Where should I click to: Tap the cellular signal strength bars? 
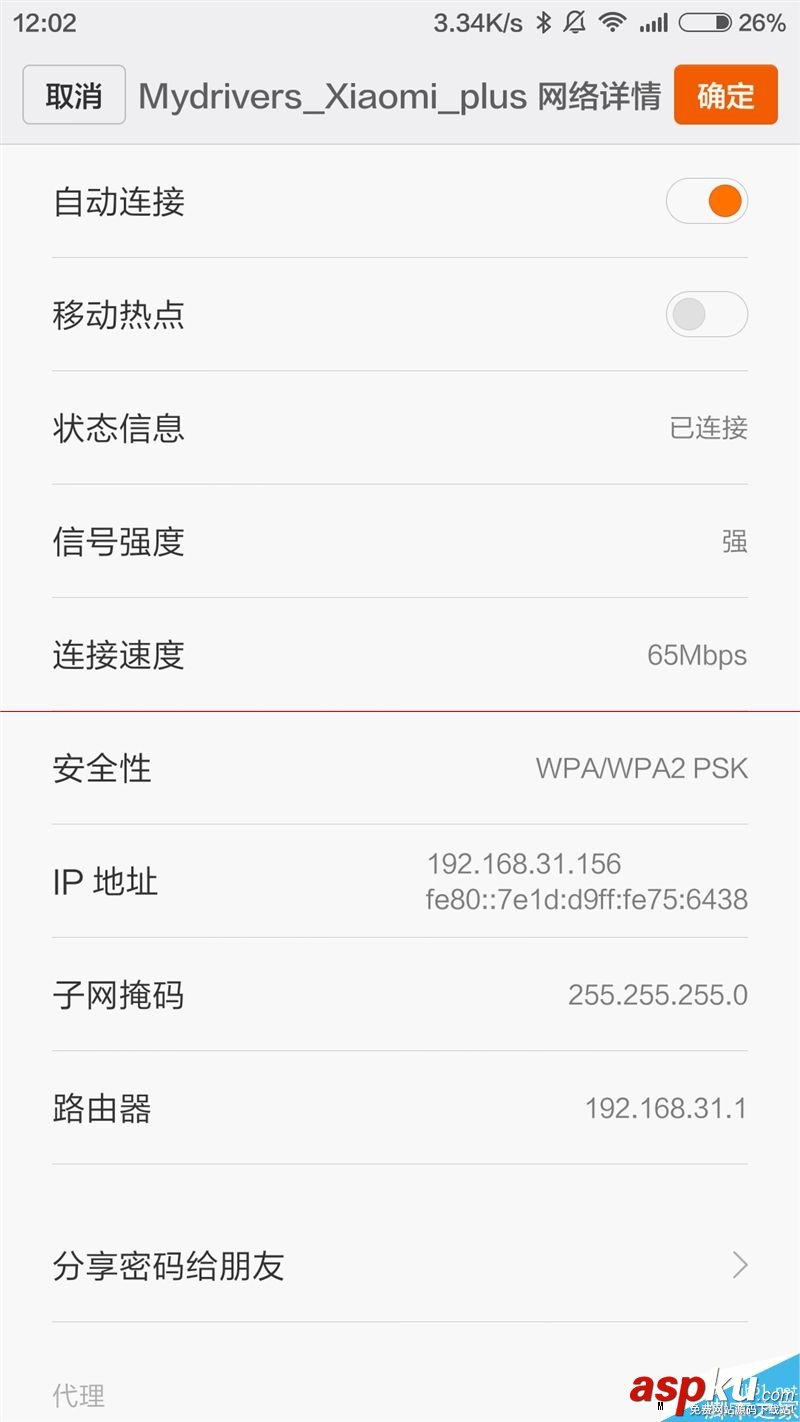tap(655, 20)
